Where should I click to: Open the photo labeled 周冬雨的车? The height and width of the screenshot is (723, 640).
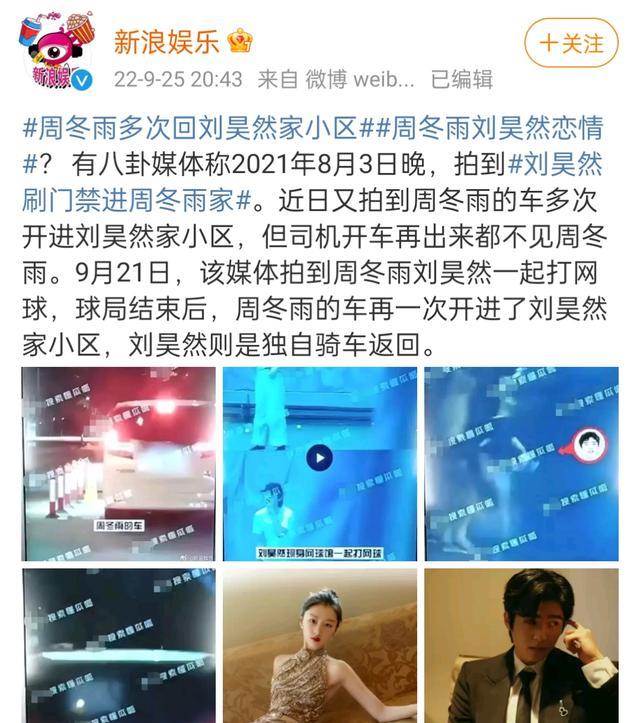118,464
